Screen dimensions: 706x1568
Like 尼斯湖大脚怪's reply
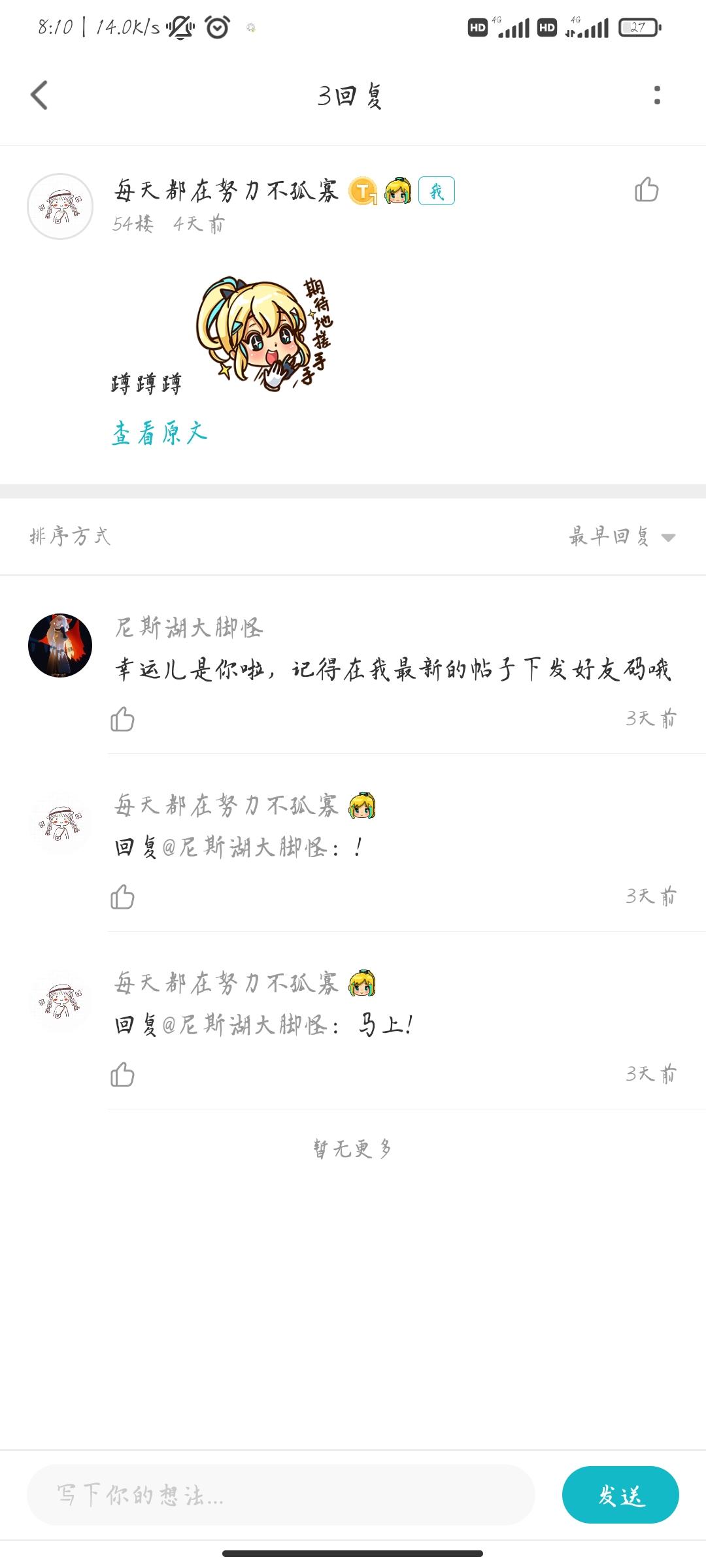click(x=122, y=719)
